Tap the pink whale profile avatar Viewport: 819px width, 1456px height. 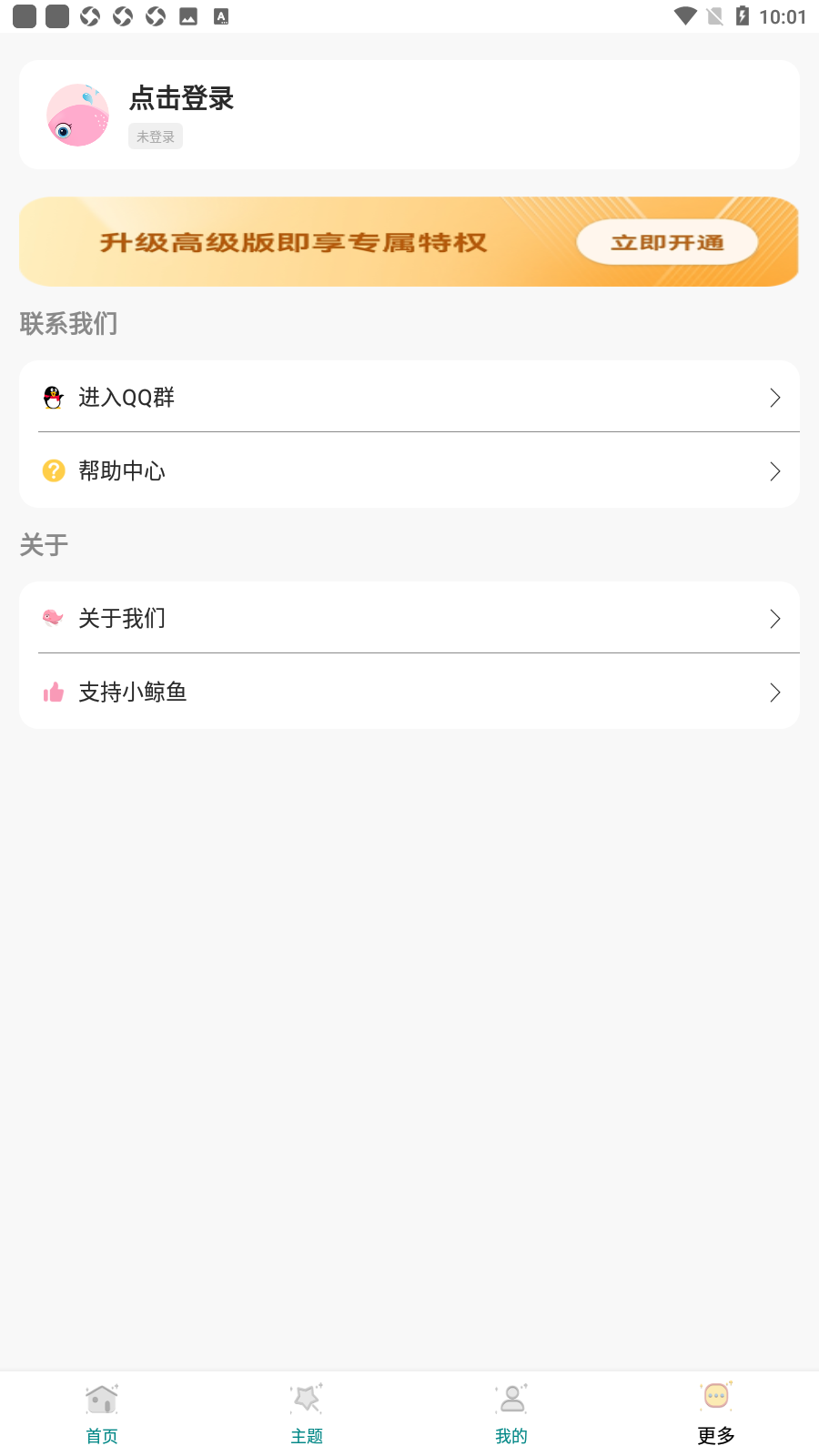coord(78,115)
